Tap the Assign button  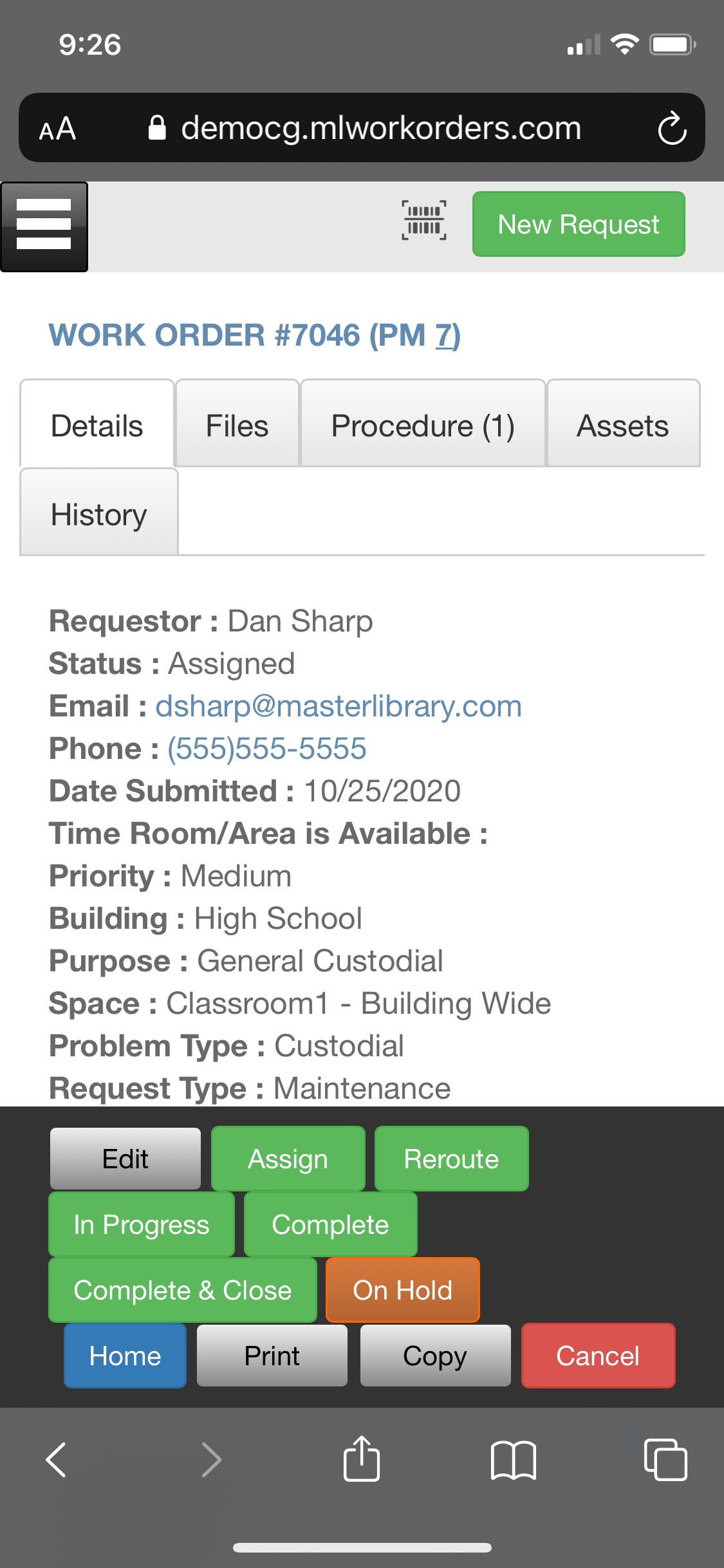click(x=288, y=1159)
